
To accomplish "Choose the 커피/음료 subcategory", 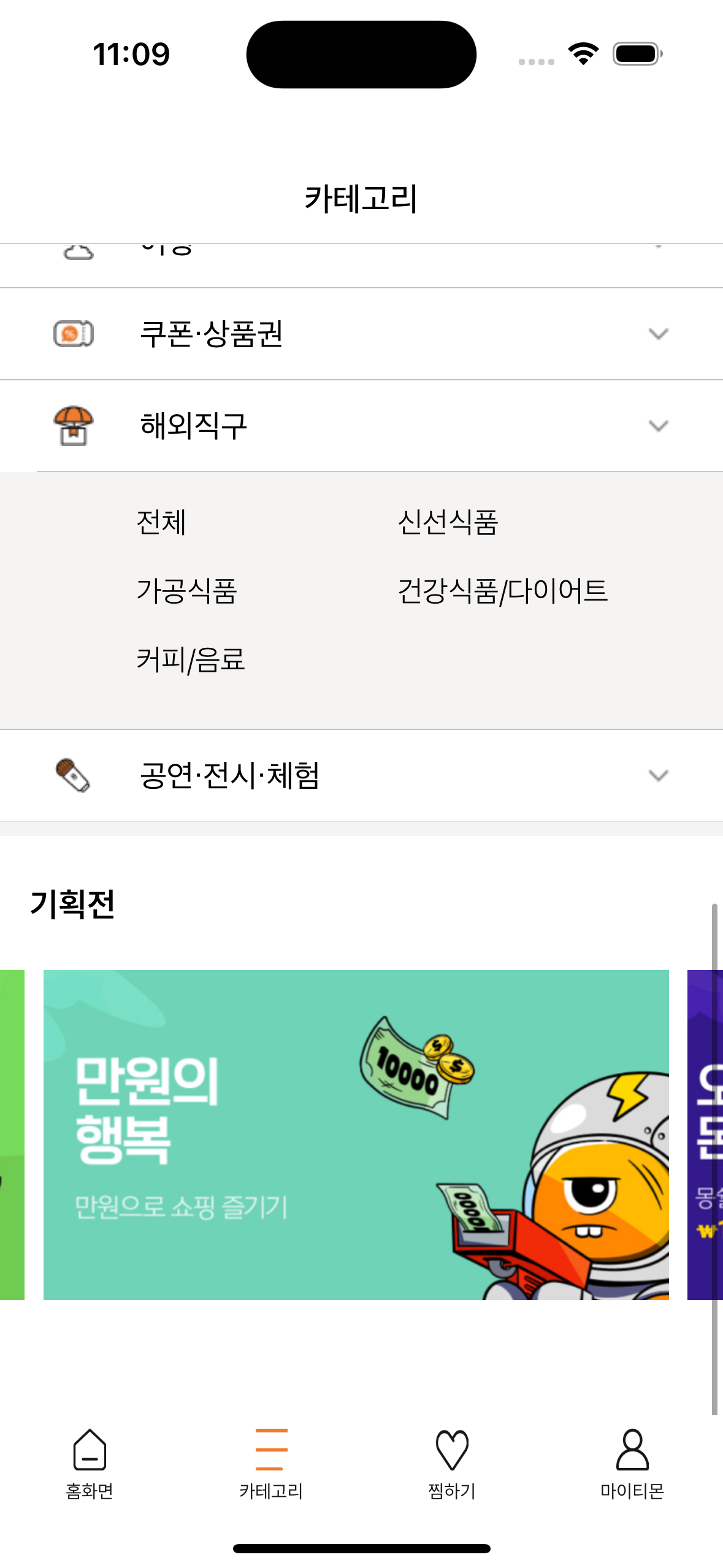I will click(x=191, y=660).
